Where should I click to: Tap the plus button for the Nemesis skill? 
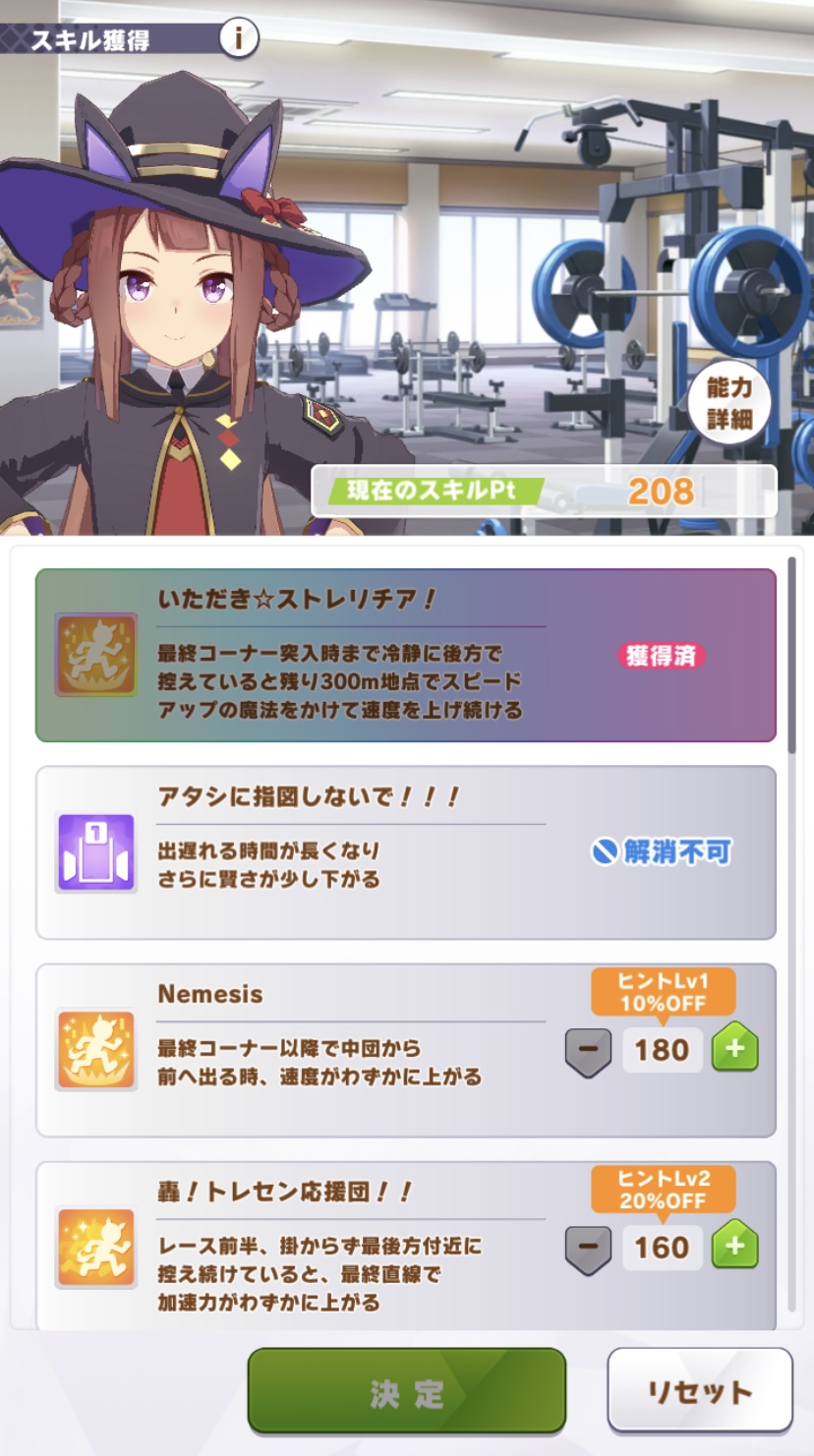tap(734, 1049)
